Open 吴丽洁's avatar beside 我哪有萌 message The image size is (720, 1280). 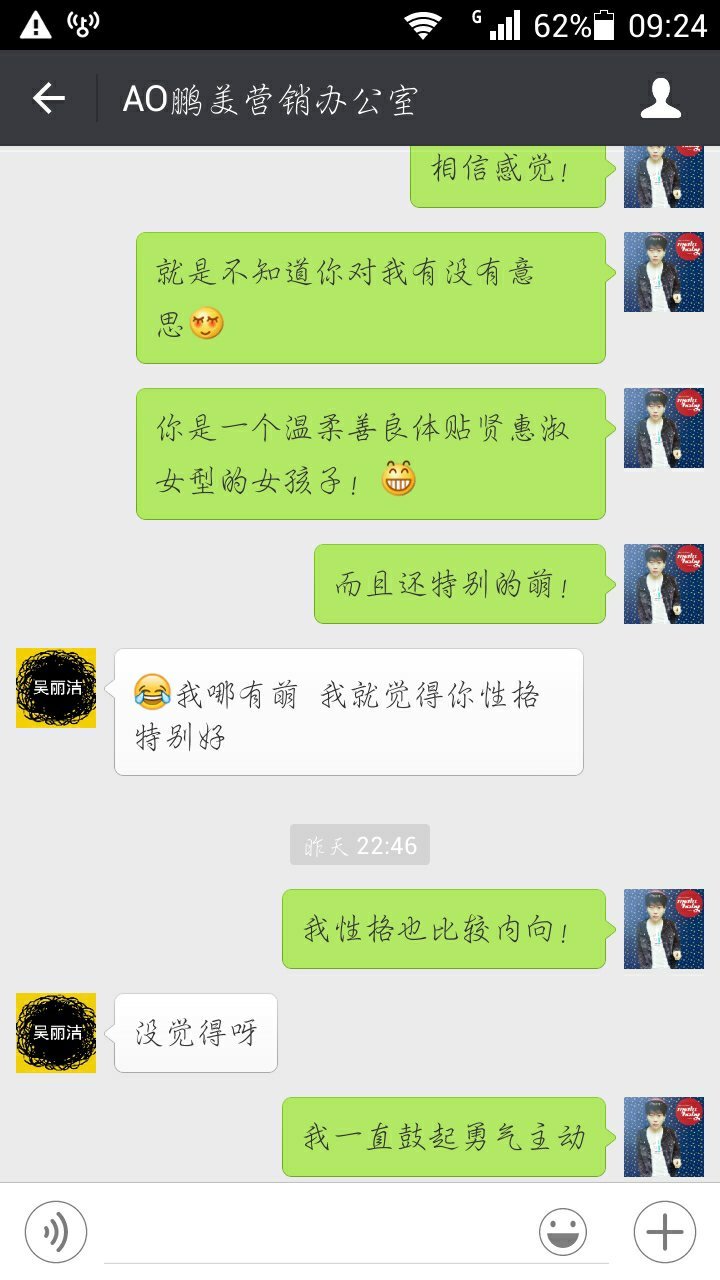point(56,688)
